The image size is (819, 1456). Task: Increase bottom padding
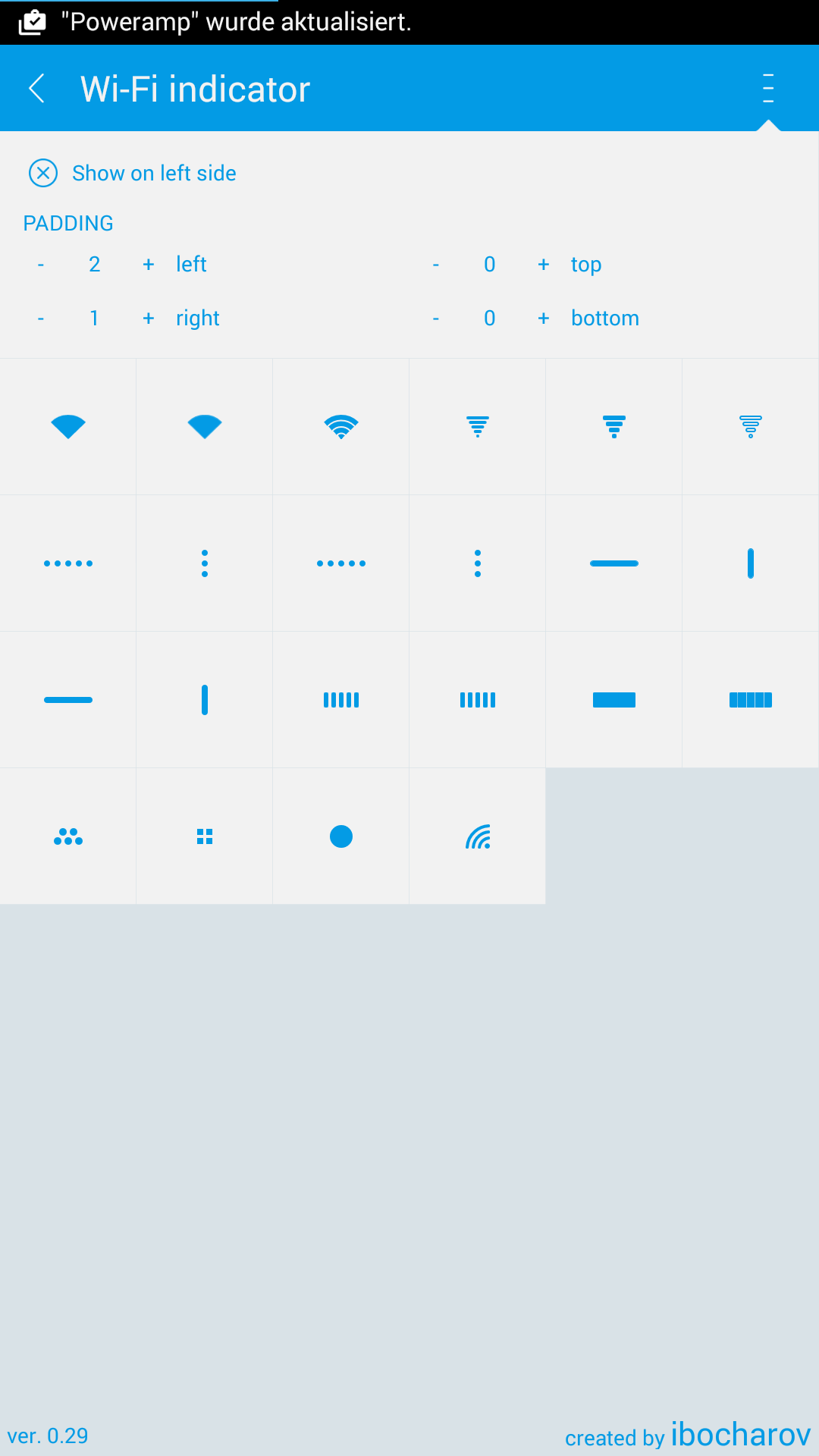pos(544,318)
